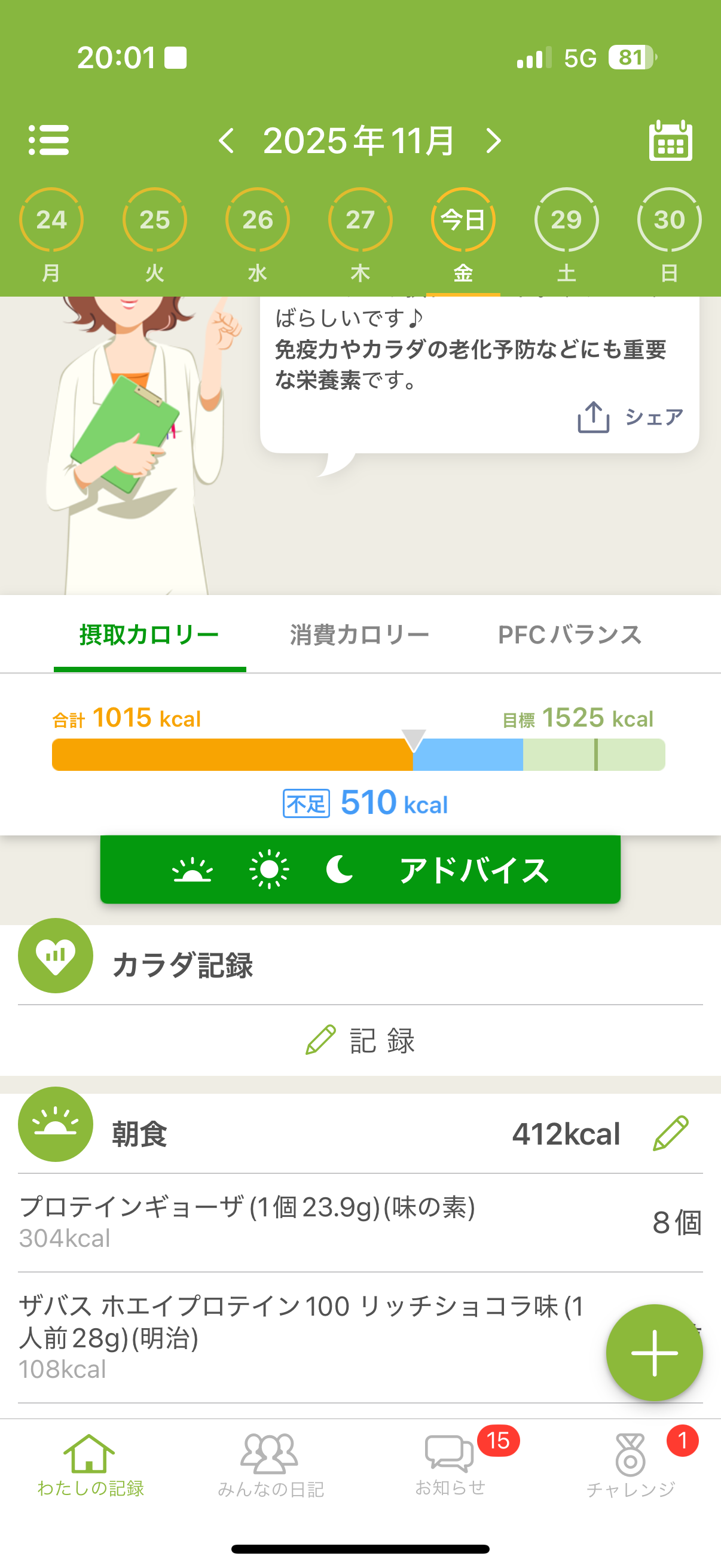The image size is (721, 1568).
Task: Switch to the PFCバランス tab
Action: 570,635
